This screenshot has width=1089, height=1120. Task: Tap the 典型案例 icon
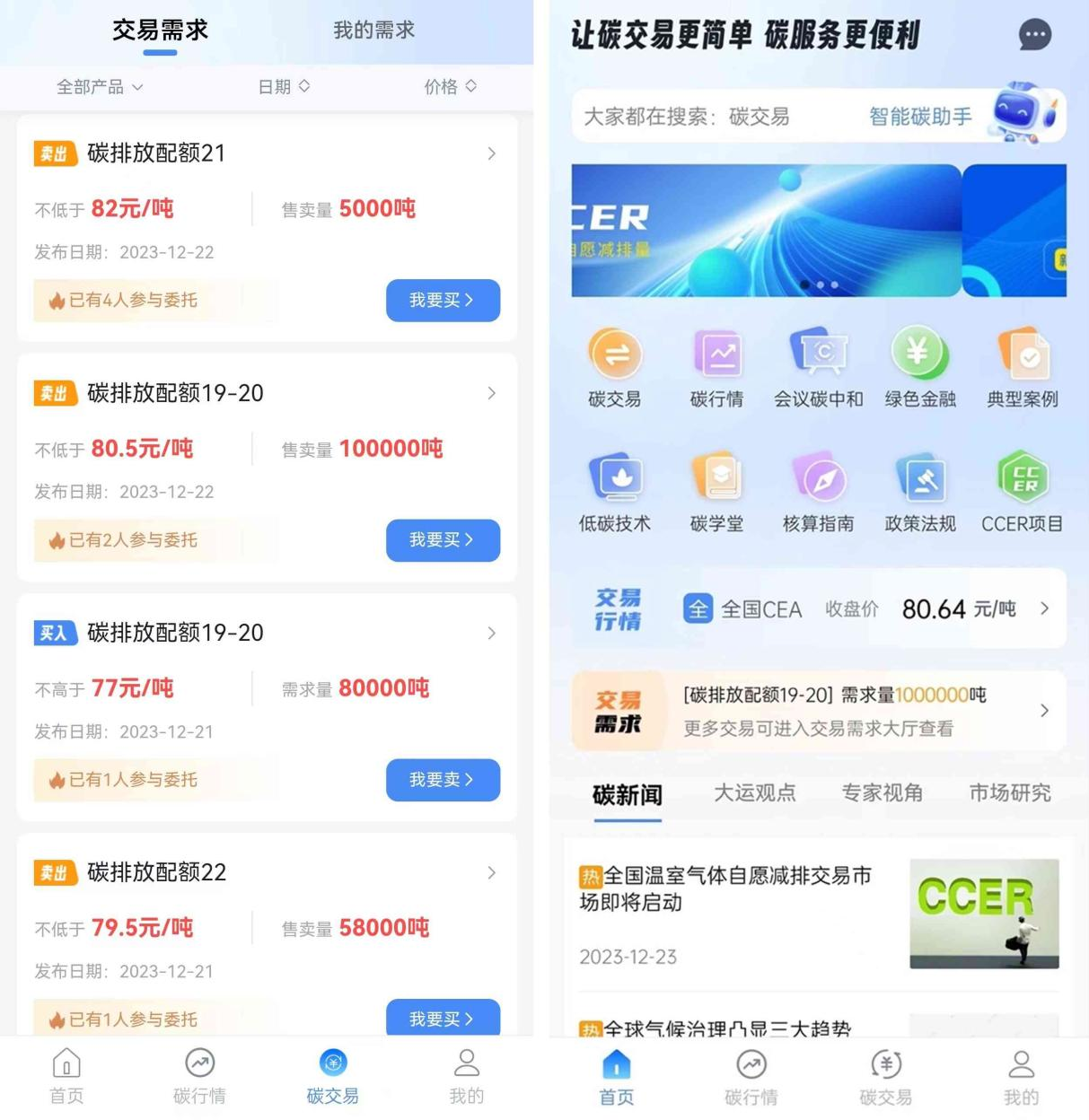click(x=1022, y=366)
